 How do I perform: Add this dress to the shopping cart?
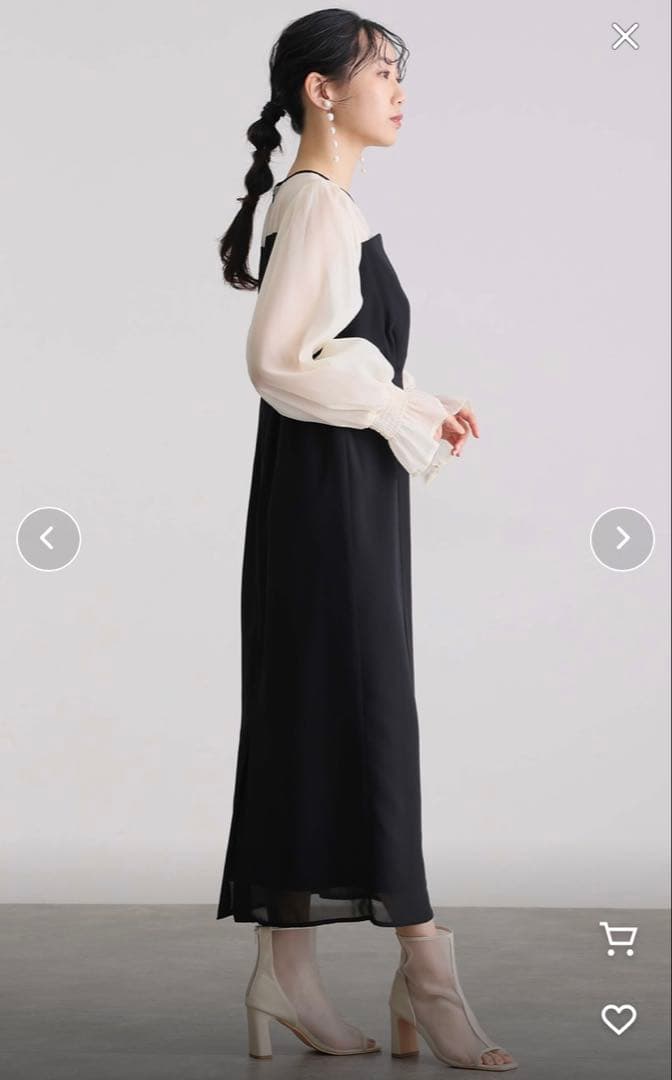coord(618,939)
